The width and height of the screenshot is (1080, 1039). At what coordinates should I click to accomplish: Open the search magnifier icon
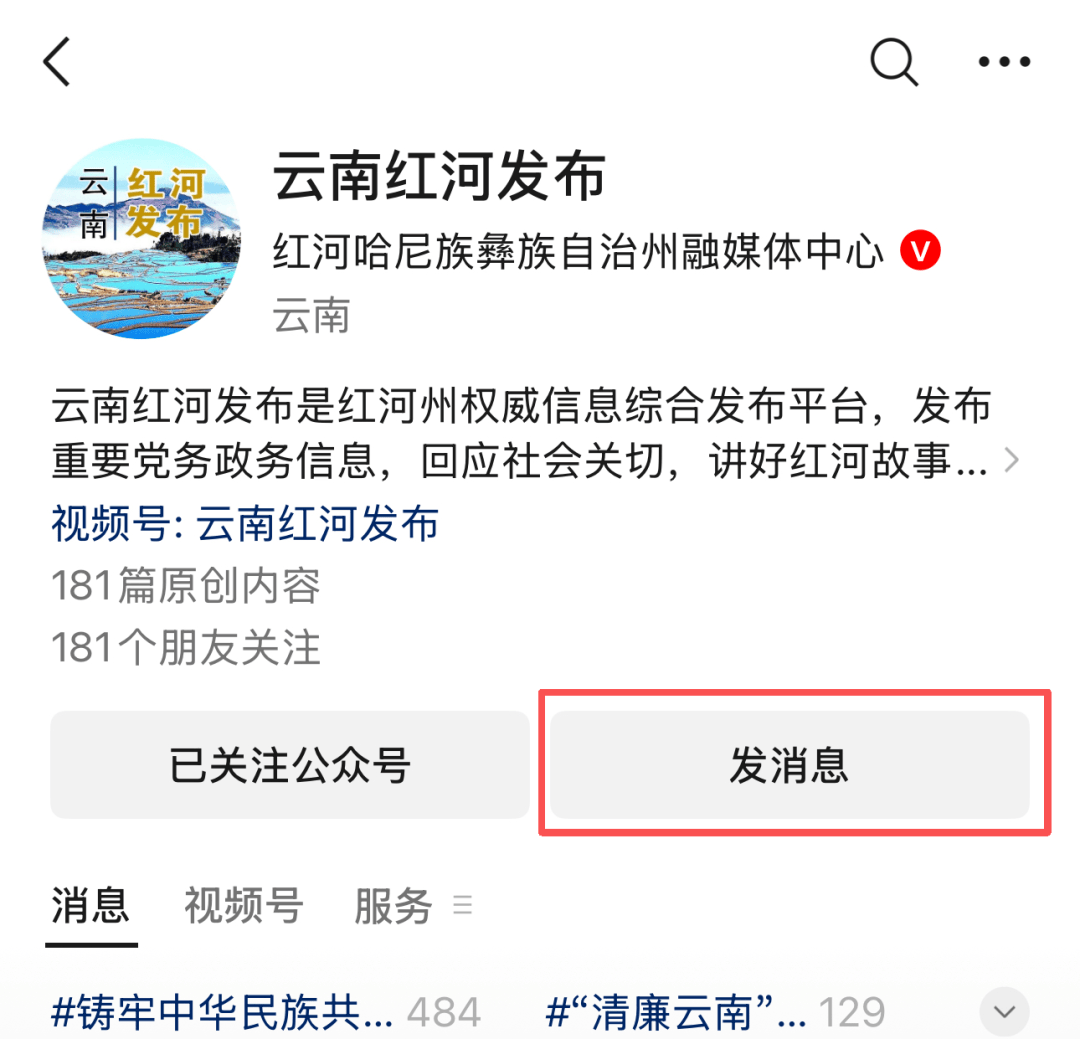point(893,62)
